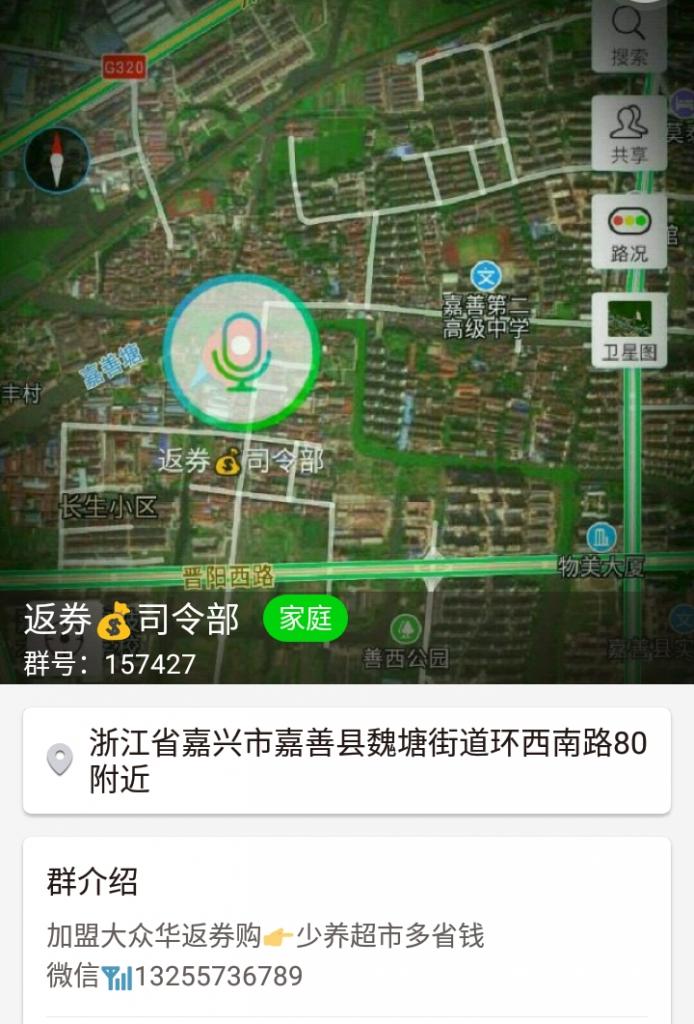Toggle the 路况 traffic layer
The width and height of the screenshot is (694, 1024).
(x=629, y=231)
